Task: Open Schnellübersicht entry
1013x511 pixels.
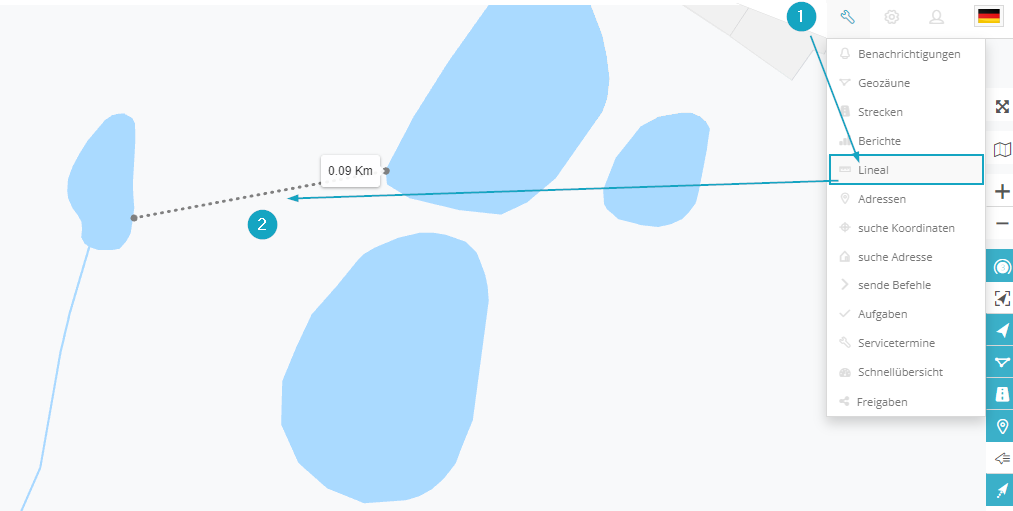Action: click(900, 372)
